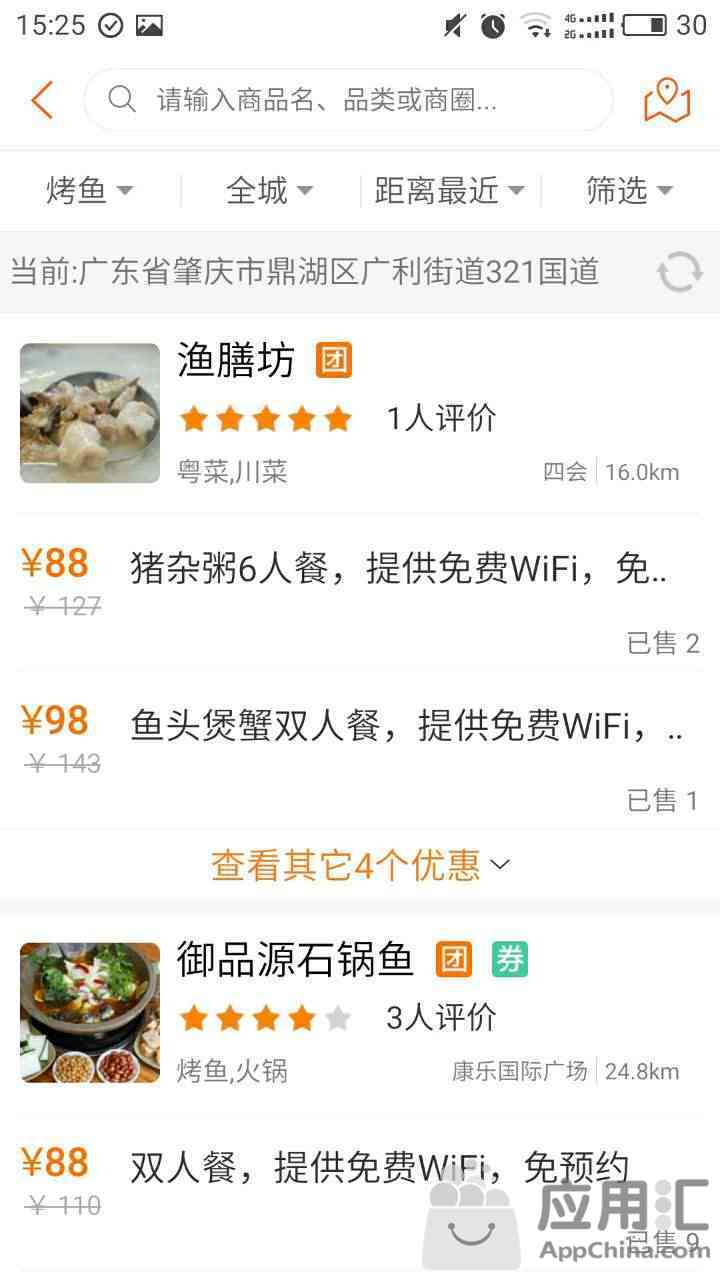
Task: Refresh the current location
Action: (x=679, y=272)
